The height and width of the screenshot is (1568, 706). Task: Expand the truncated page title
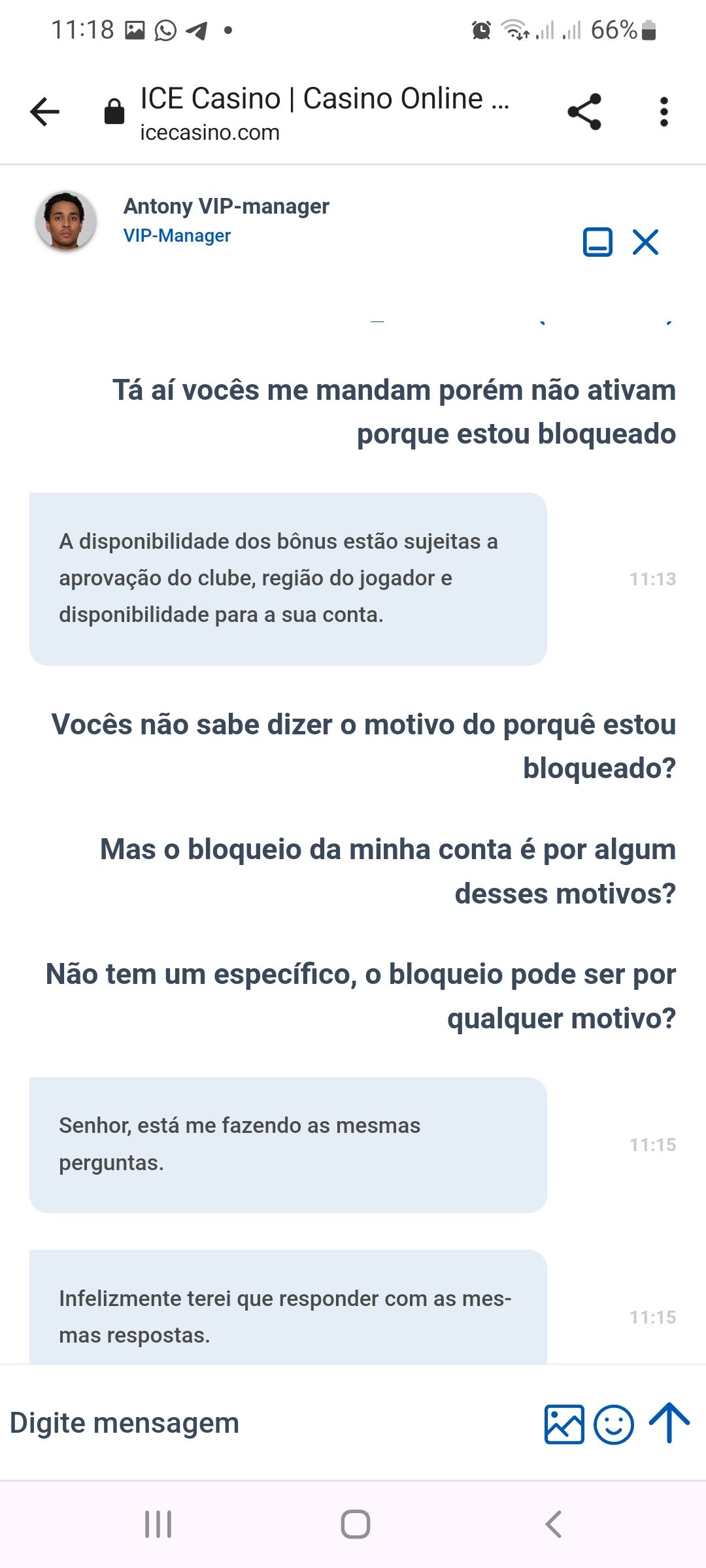pyautogui.click(x=324, y=98)
